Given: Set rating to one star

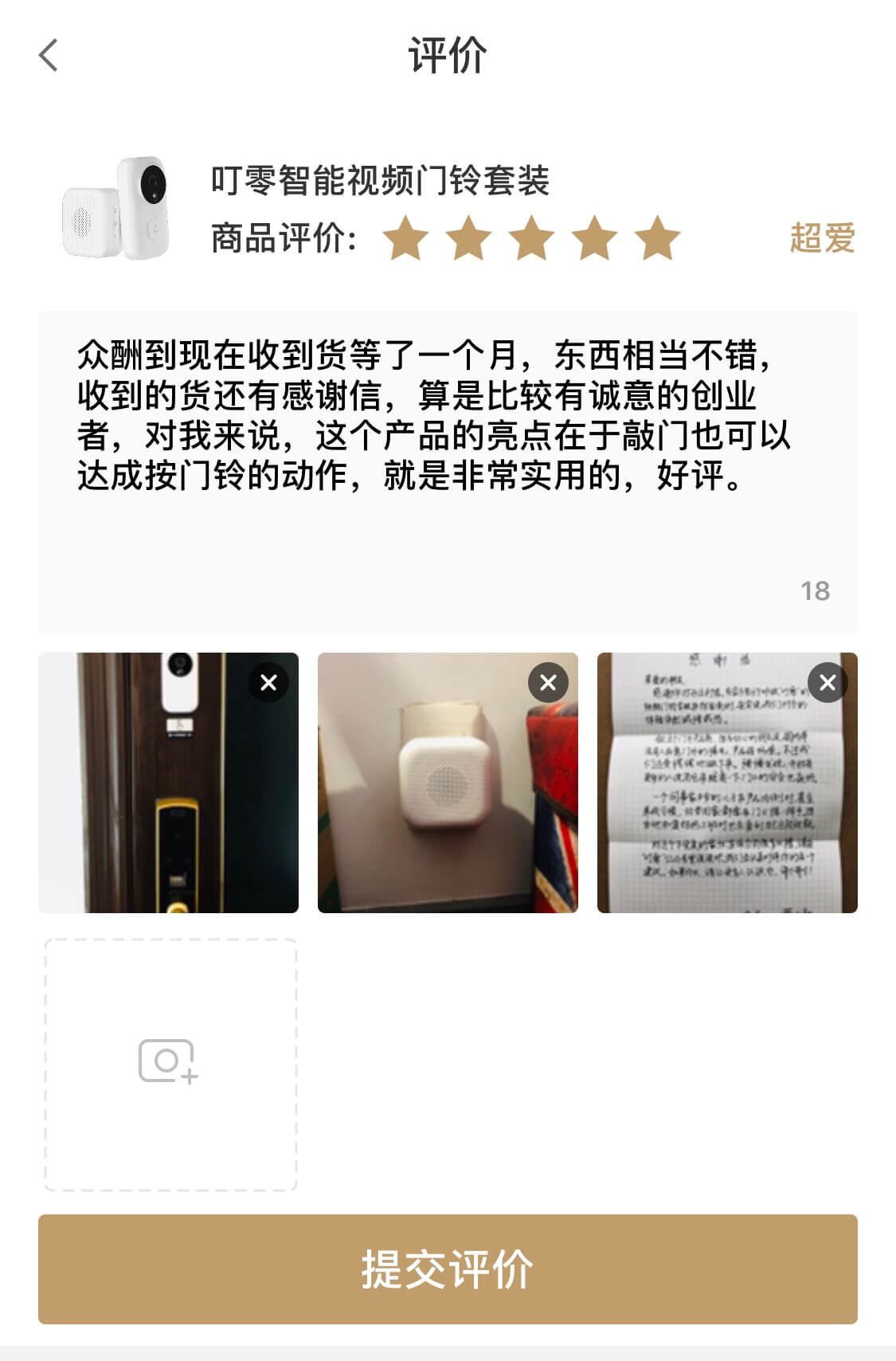Looking at the screenshot, I should click(405, 238).
